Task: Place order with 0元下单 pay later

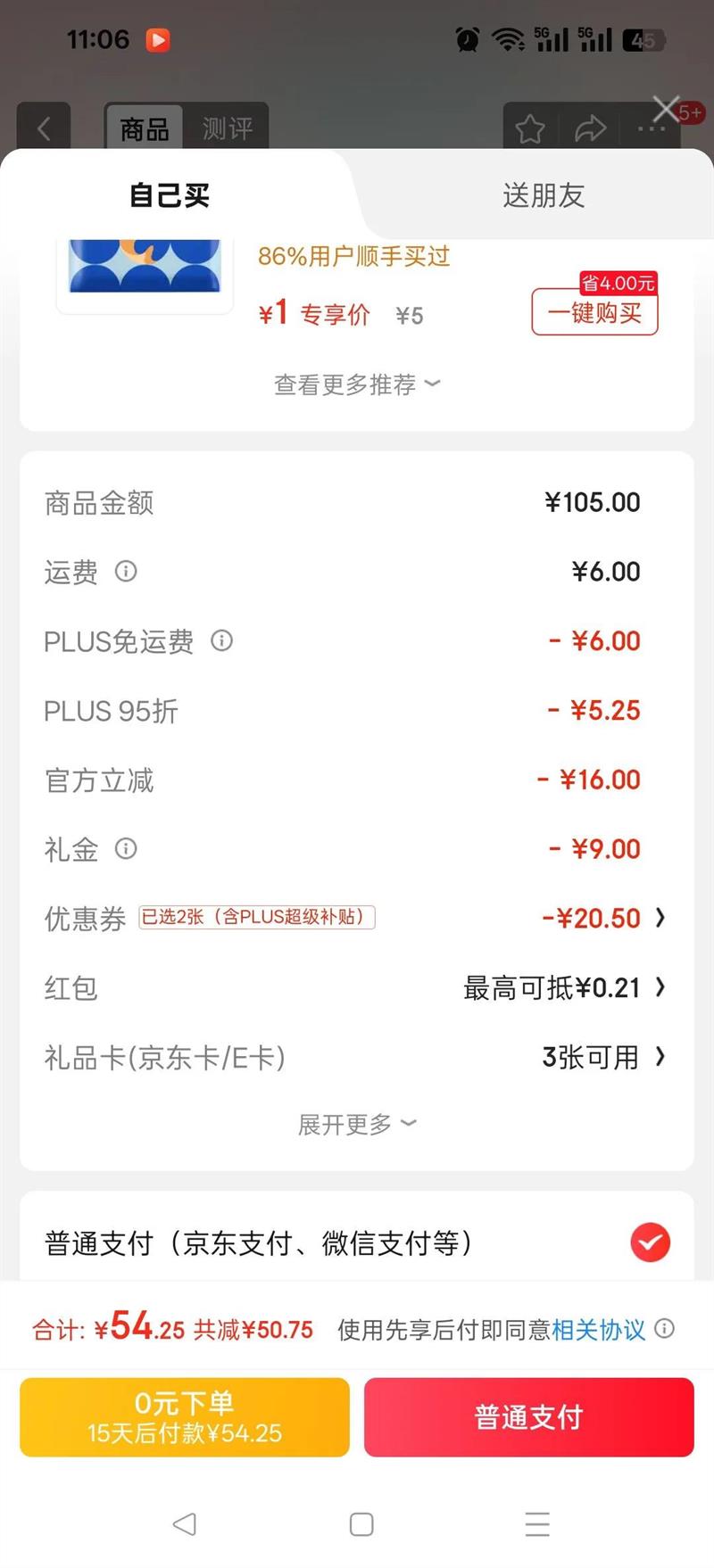Action: coord(185,1417)
